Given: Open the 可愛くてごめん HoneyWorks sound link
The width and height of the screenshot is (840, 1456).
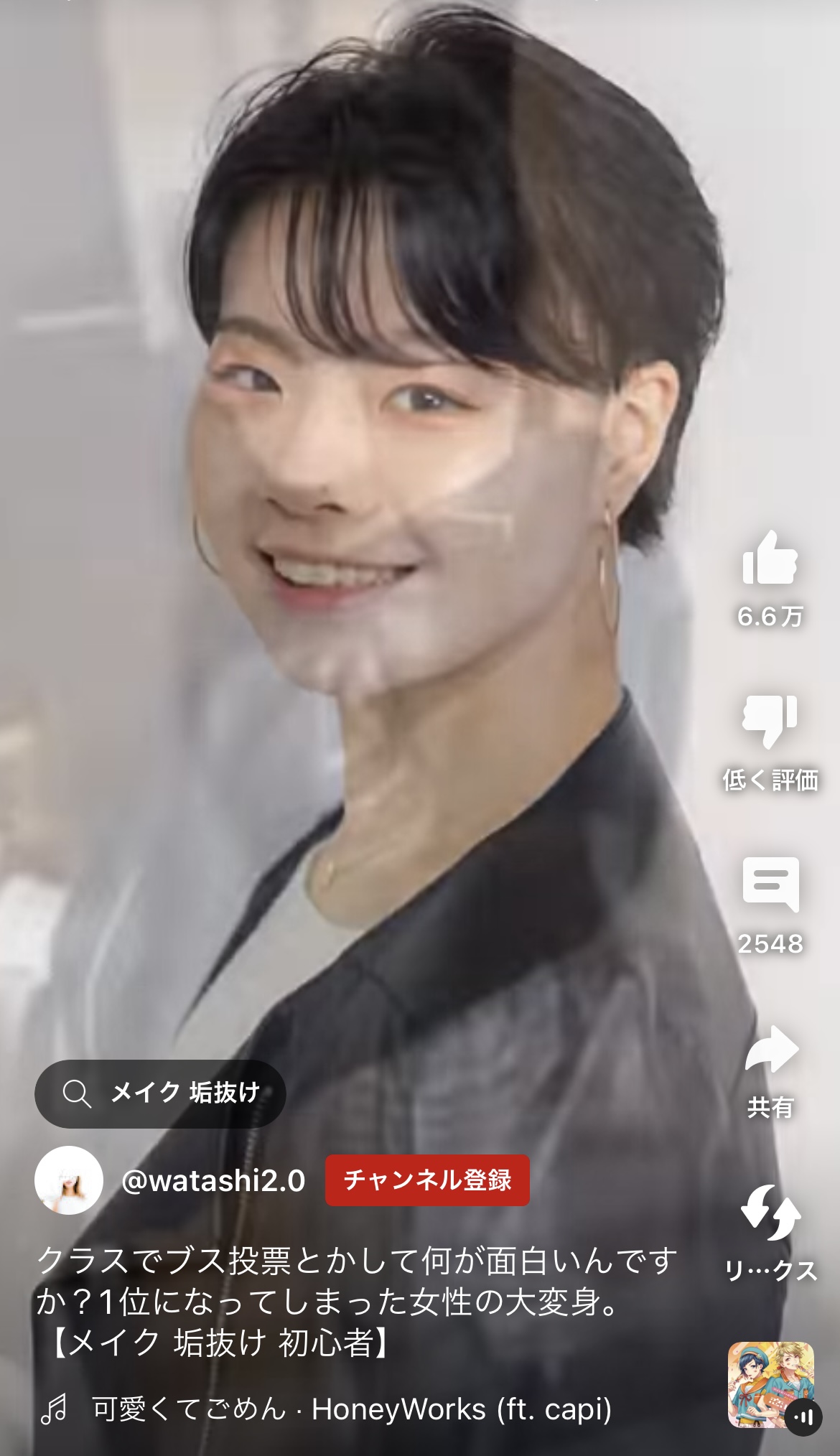Looking at the screenshot, I should tap(352, 1409).
